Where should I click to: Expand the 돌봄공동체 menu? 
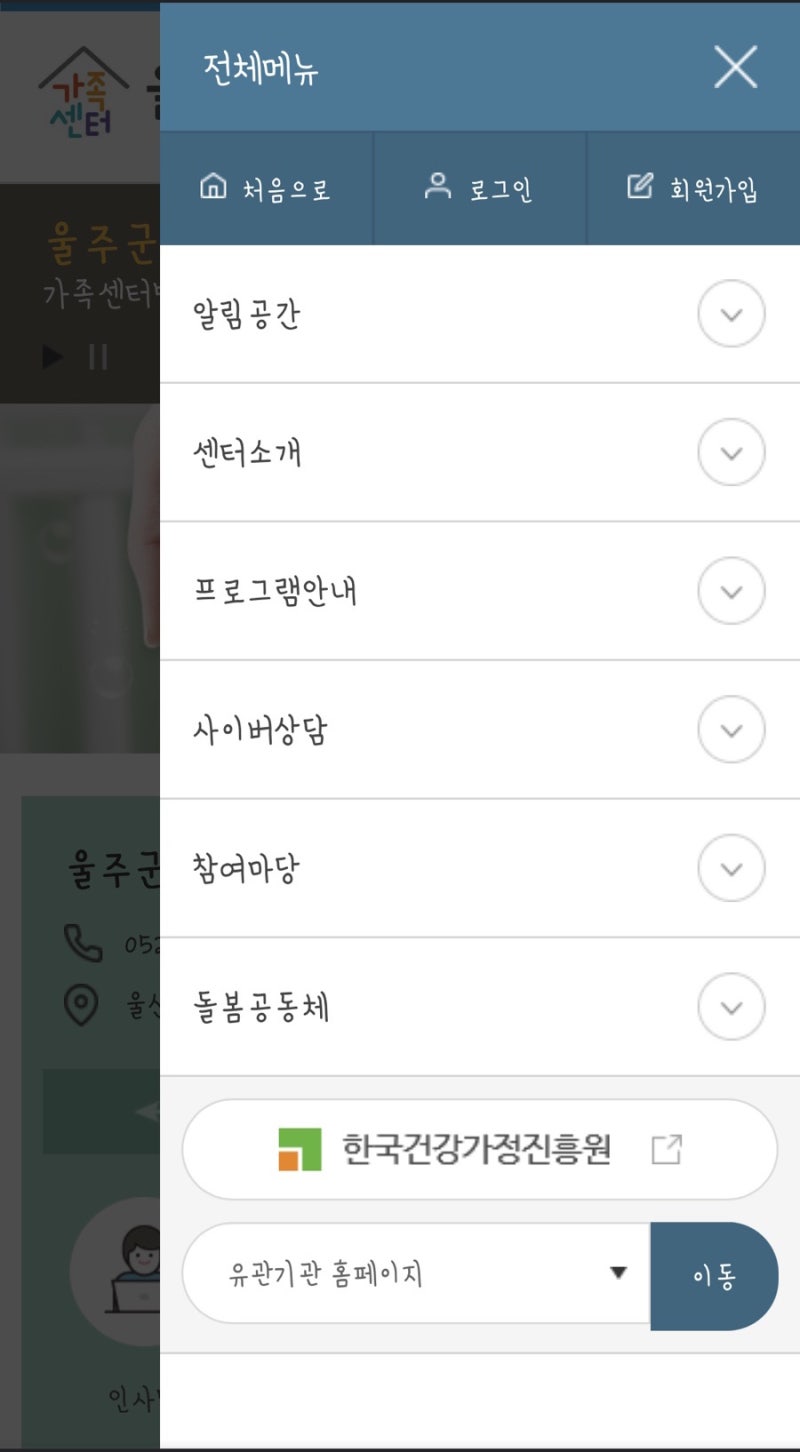point(731,1007)
